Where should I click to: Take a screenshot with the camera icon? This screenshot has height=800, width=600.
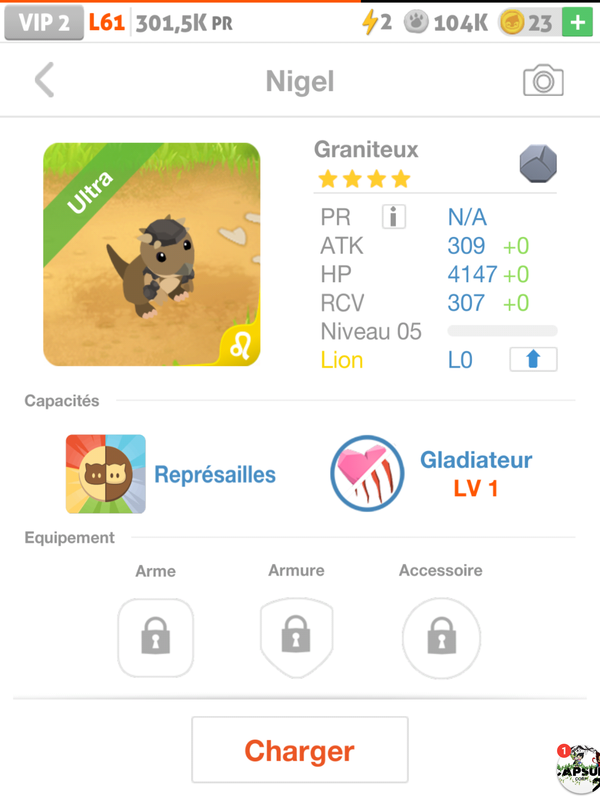click(x=543, y=81)
